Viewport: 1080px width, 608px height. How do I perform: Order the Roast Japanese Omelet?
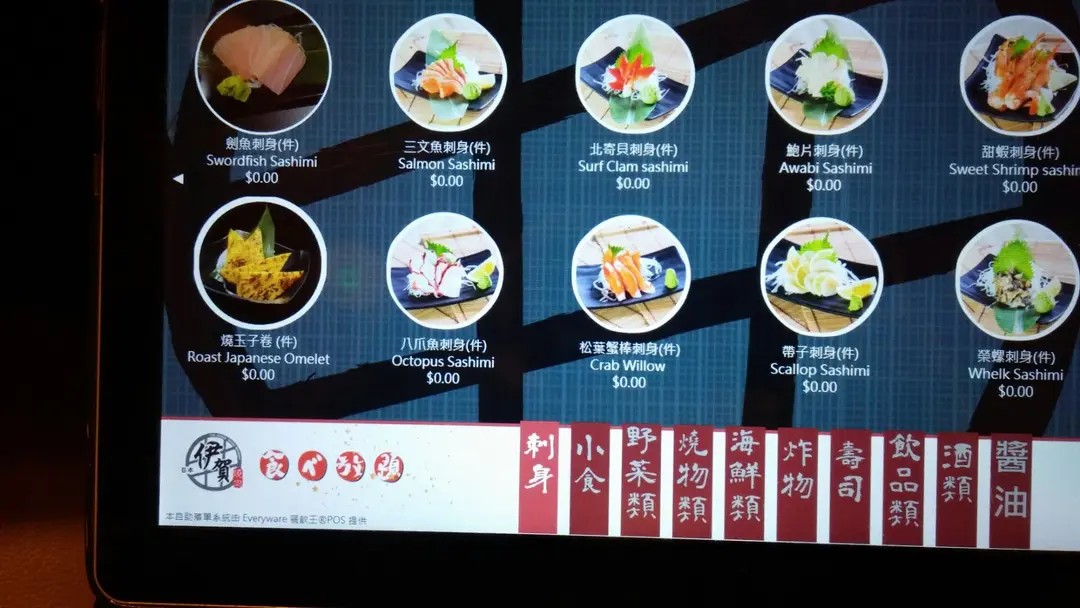tap(259, 264)
